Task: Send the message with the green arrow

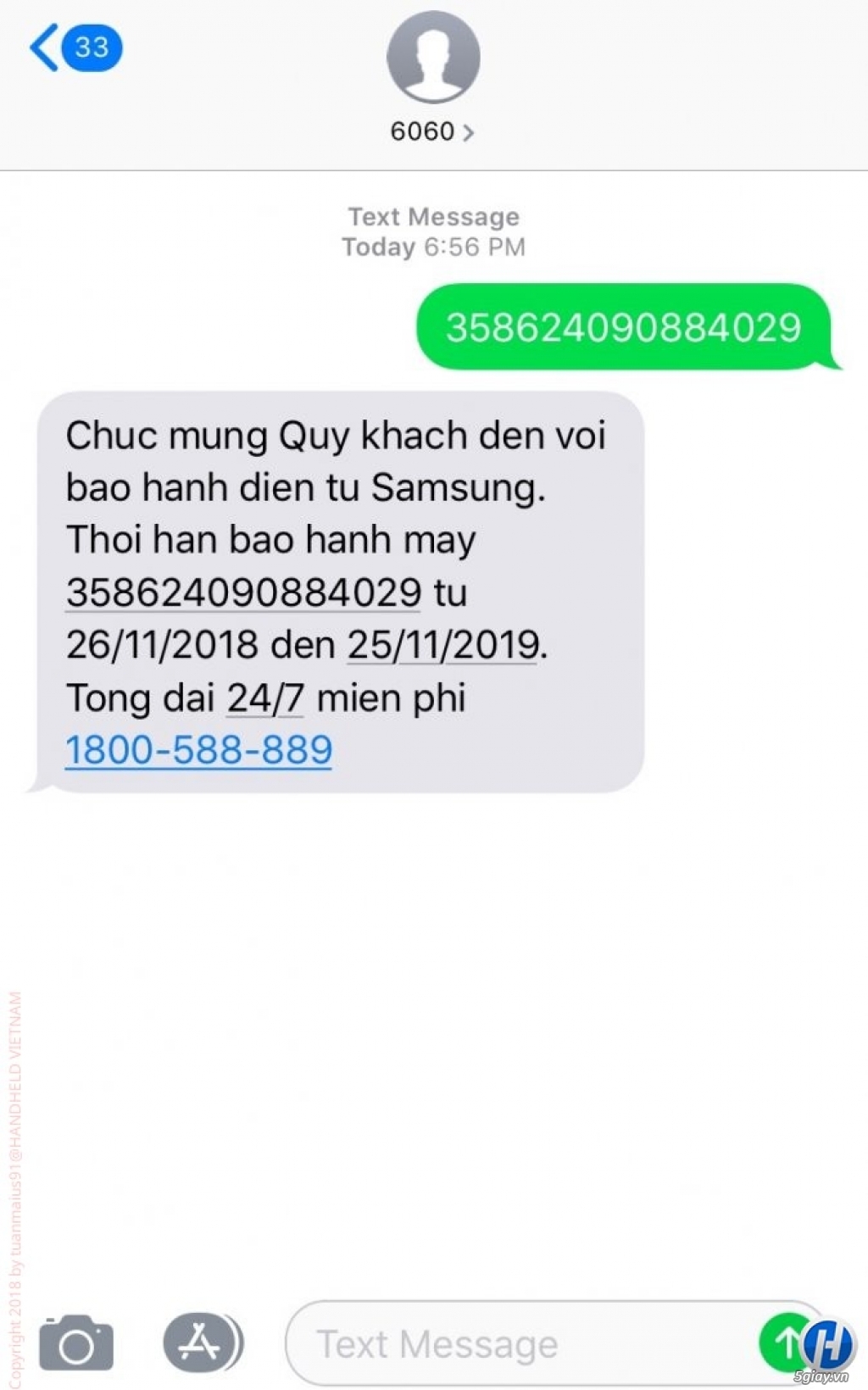Action: (x=787, y=1342)
